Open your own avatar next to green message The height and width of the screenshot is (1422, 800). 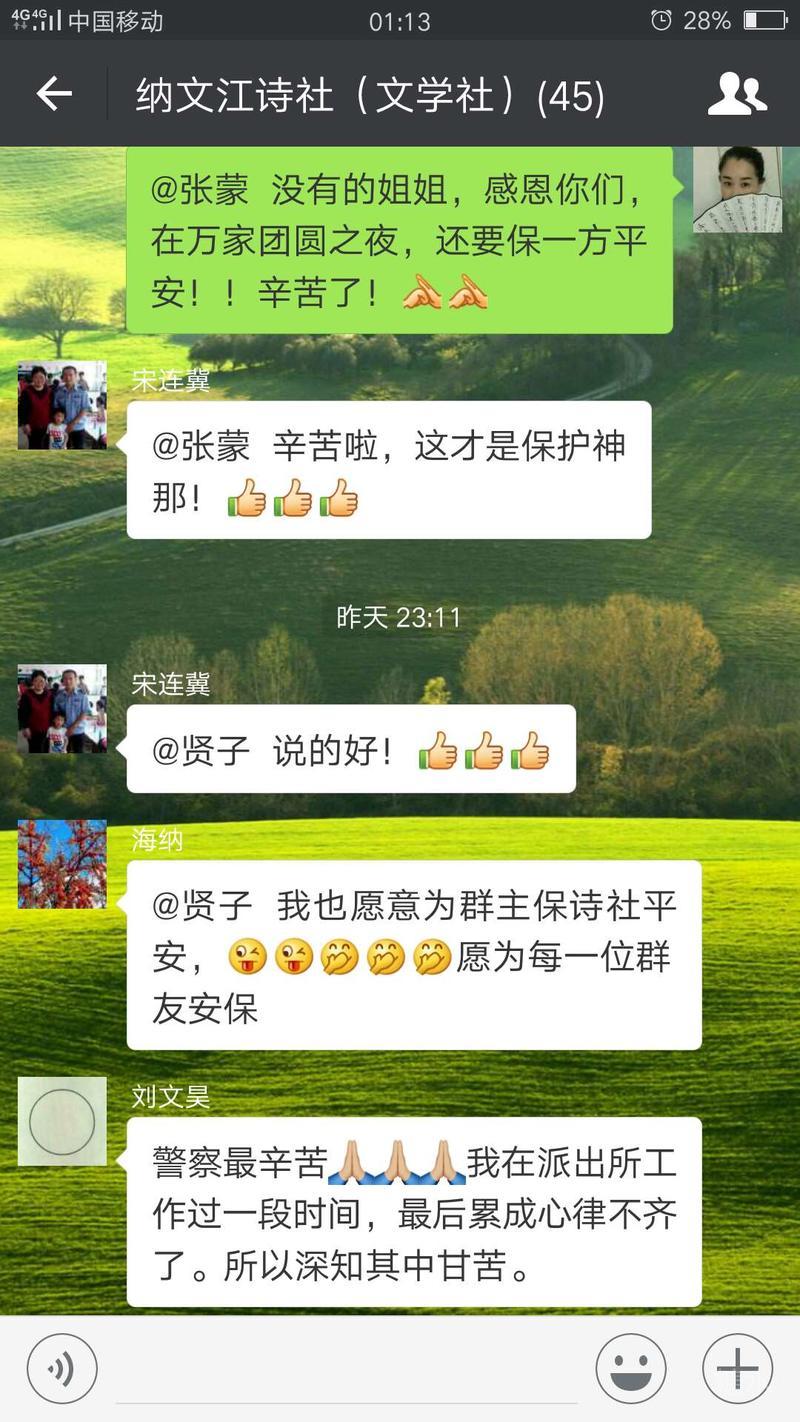pos(737,190)
